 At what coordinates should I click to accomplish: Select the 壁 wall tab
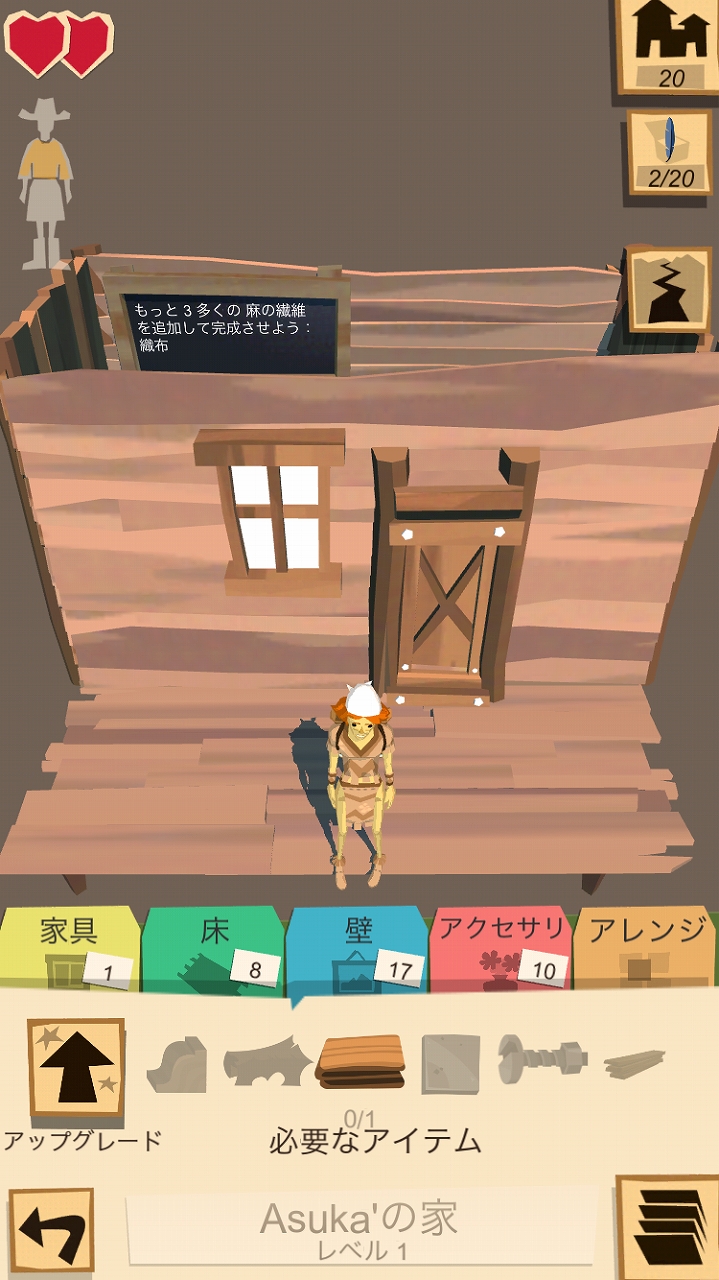[x=358, y=948]
